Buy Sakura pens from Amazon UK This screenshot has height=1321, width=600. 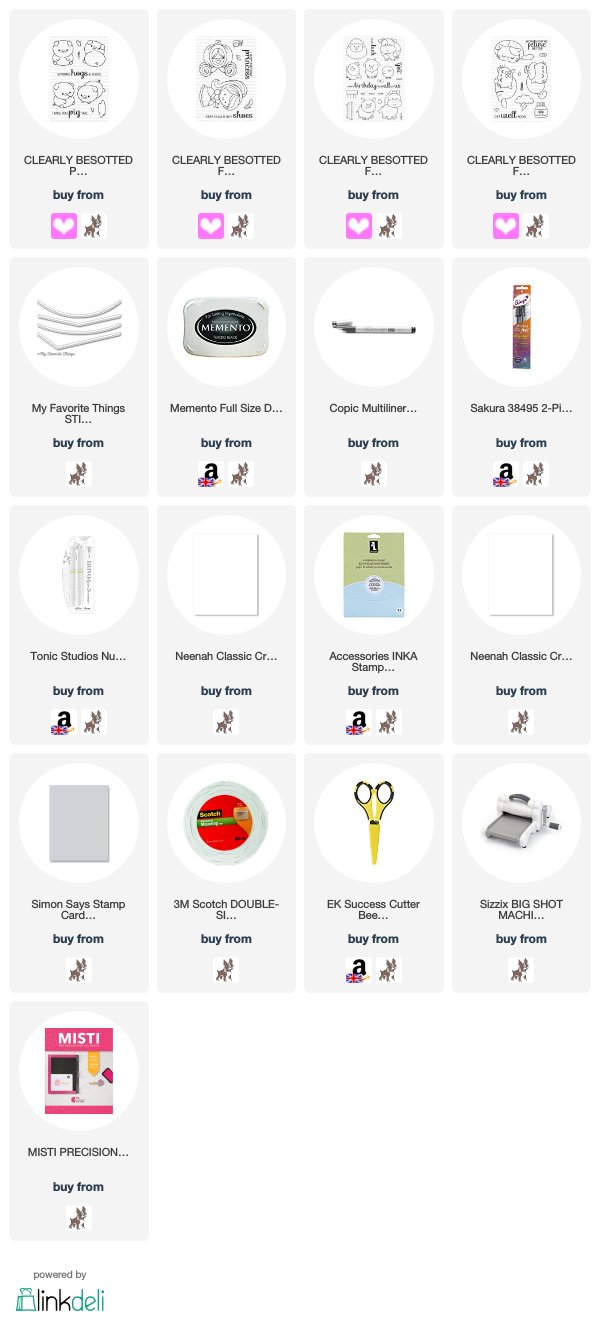pos(506,474)
